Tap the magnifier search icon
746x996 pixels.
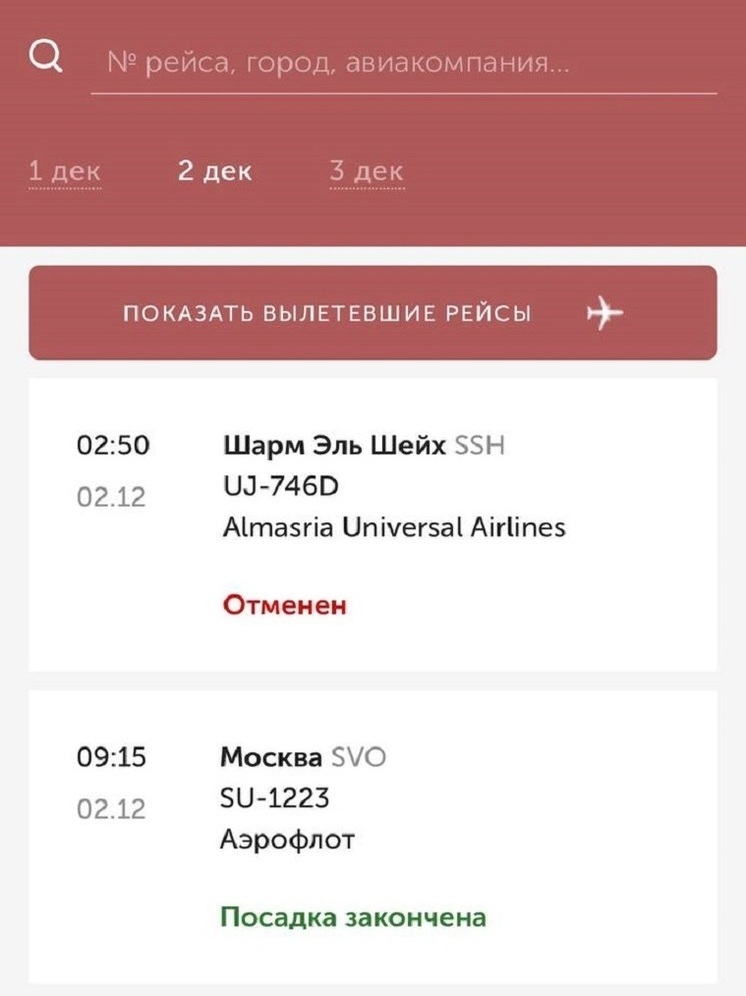pos(46,58)
